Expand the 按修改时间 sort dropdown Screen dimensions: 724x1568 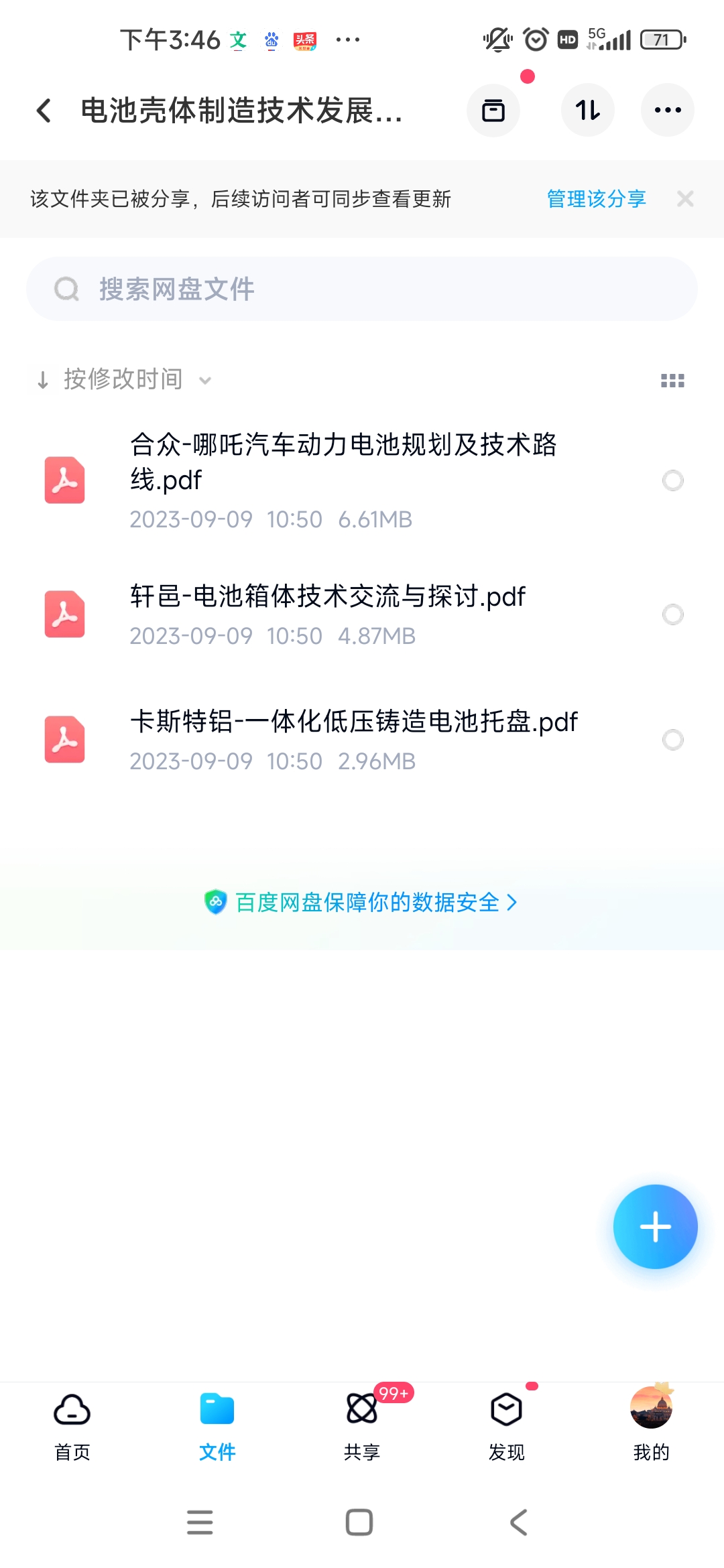124,379
